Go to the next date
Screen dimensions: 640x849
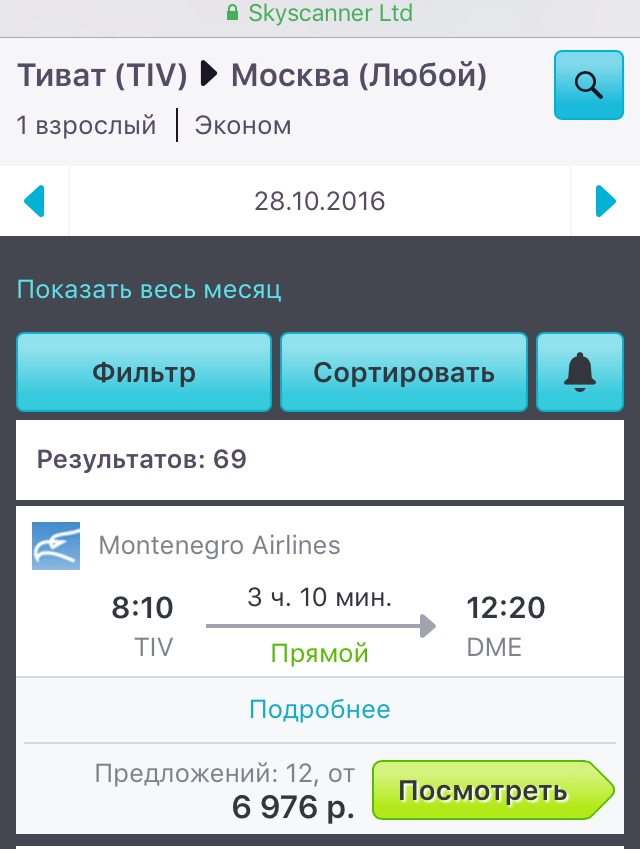[605, 202]
